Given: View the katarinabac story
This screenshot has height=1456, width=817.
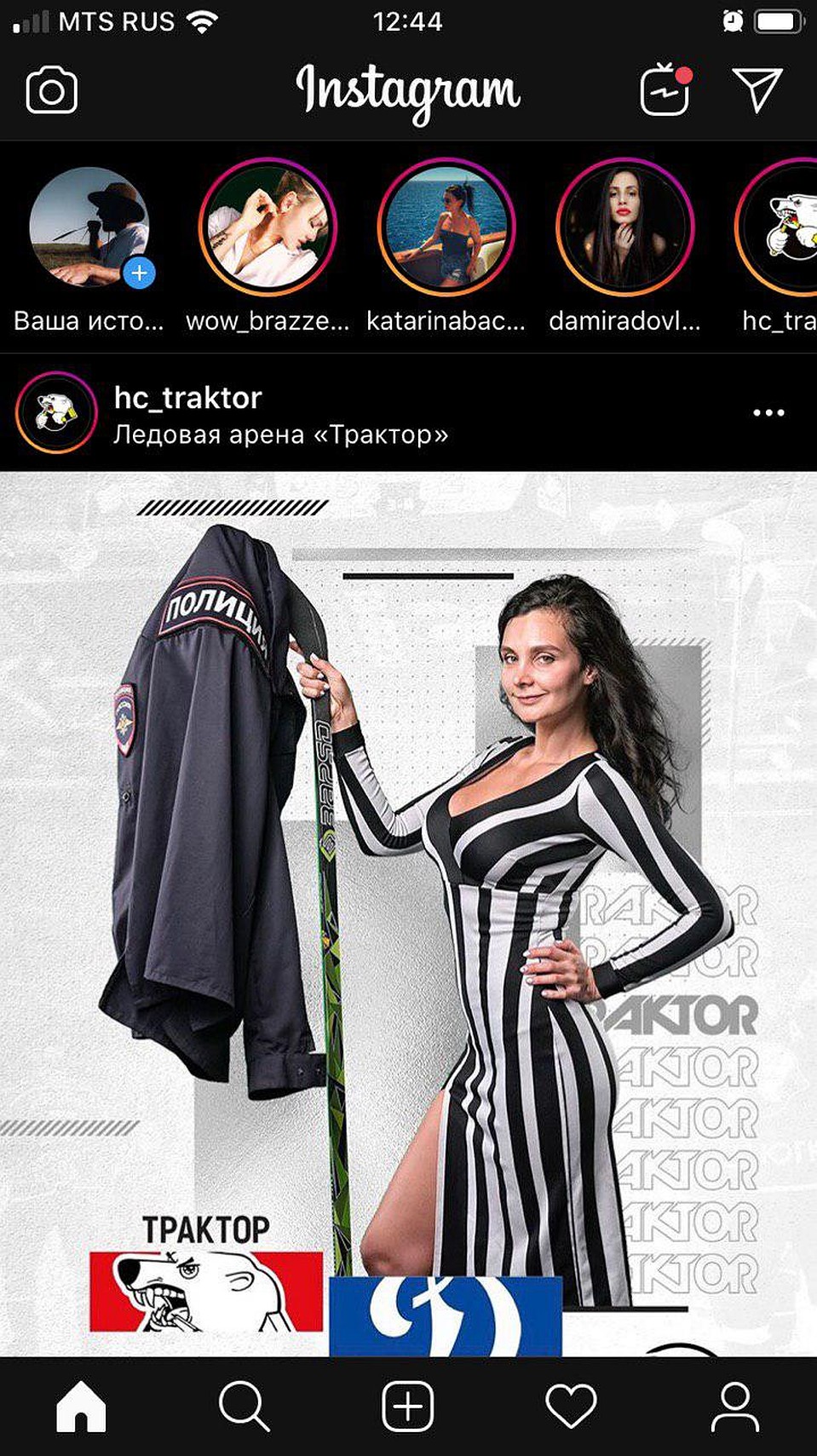Looking at the screenshot, I should 446,228.
